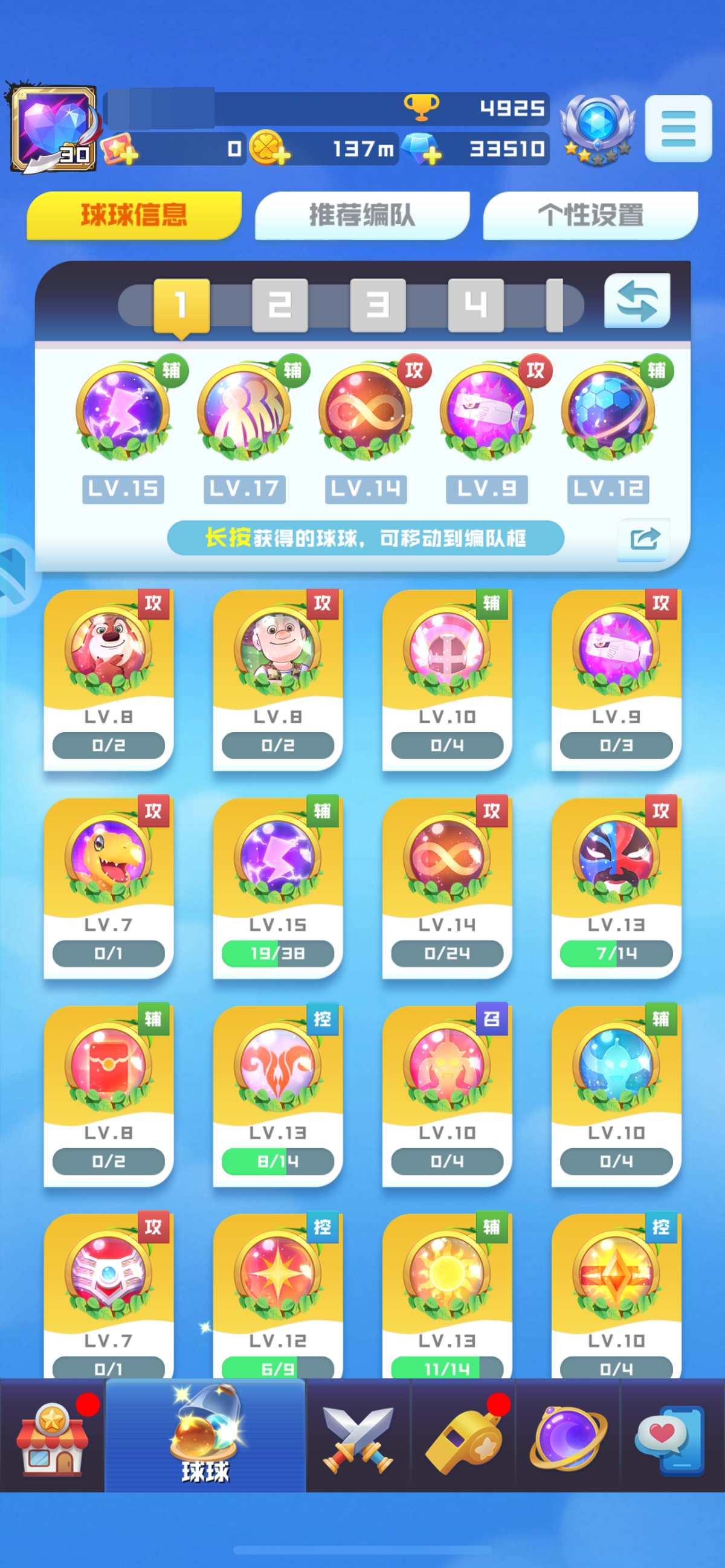This screenshot has height=1568, width=725.
Task: Open the red envelope ball card
Action: (108, 1095)
